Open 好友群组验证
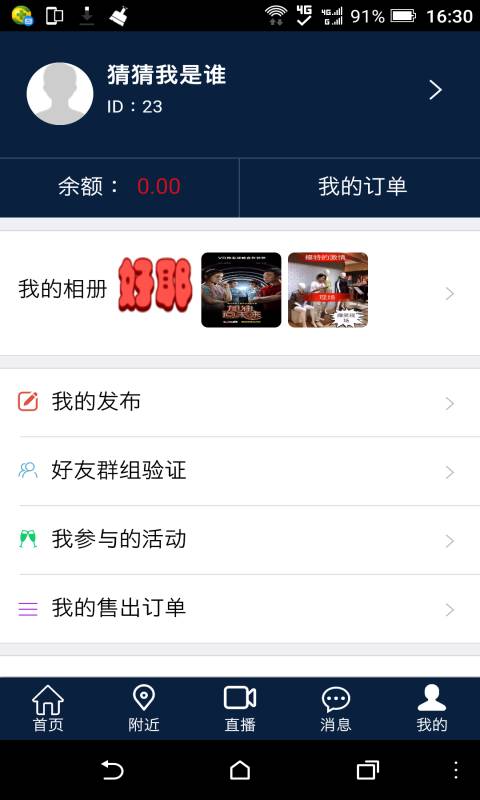The height and width of the screenshot is (800, 480). point(240,471)
